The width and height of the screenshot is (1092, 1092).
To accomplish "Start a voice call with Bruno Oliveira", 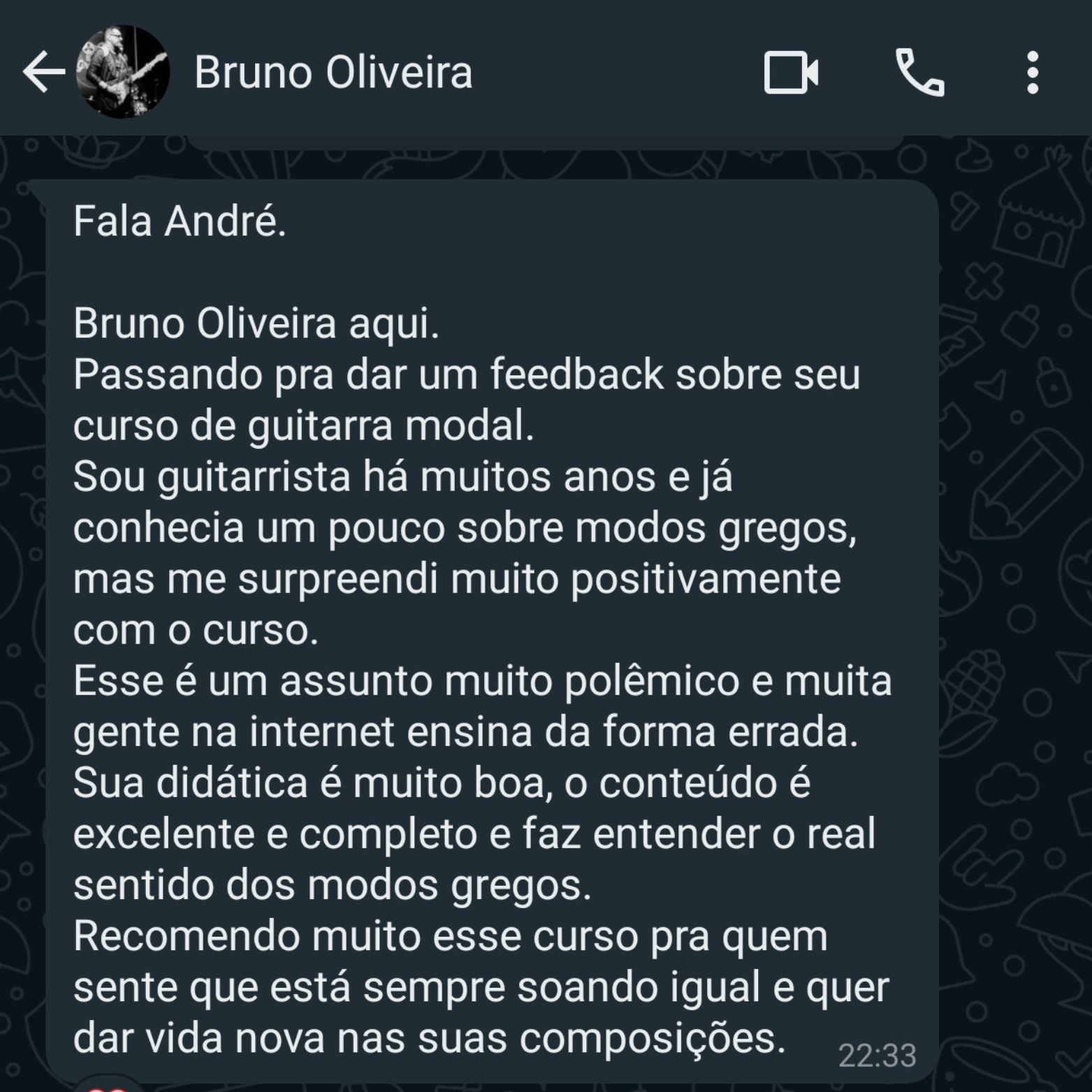I will click(x=919, y=72).
